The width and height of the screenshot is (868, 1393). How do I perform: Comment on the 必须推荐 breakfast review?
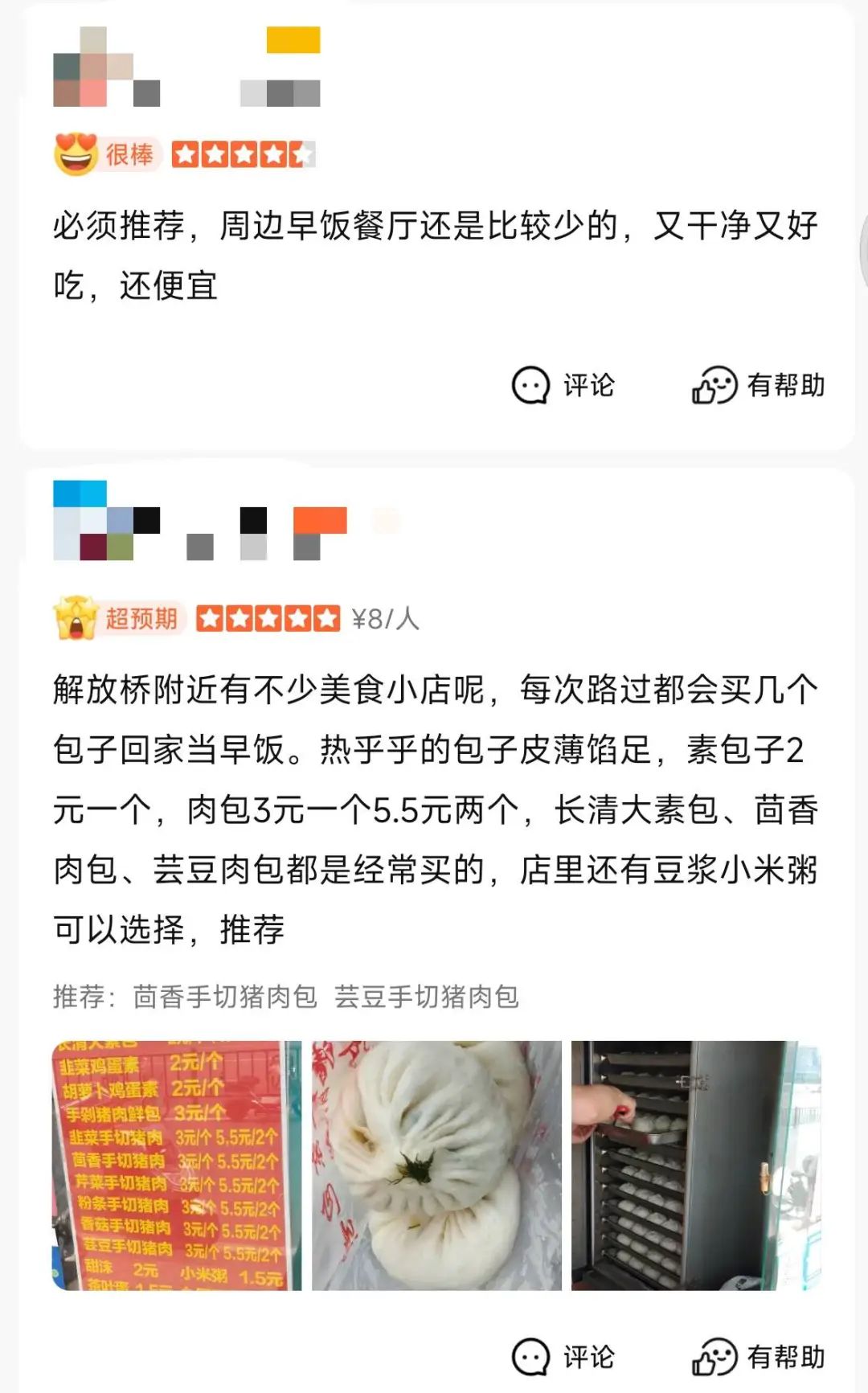tap(563, 386)
